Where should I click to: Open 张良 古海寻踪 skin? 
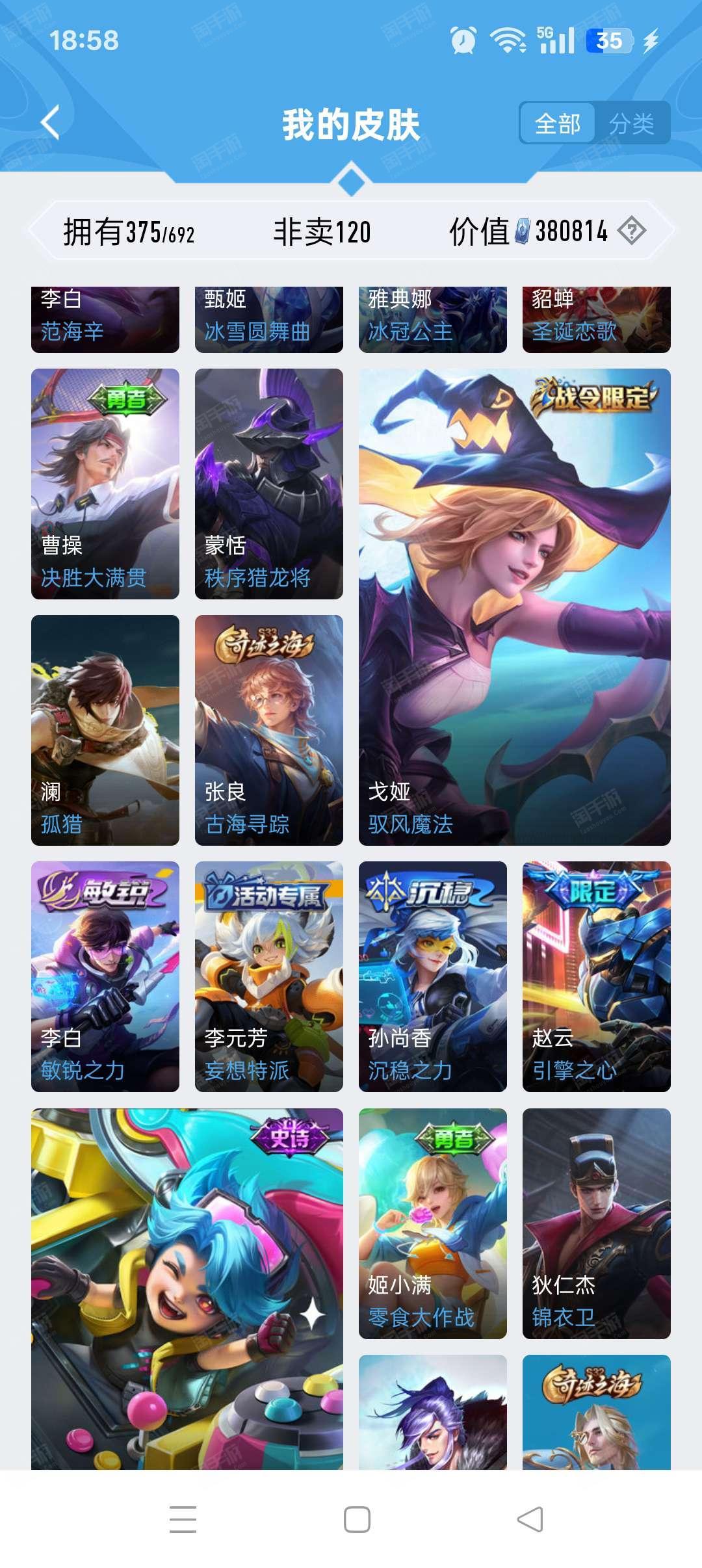[269, 730]
